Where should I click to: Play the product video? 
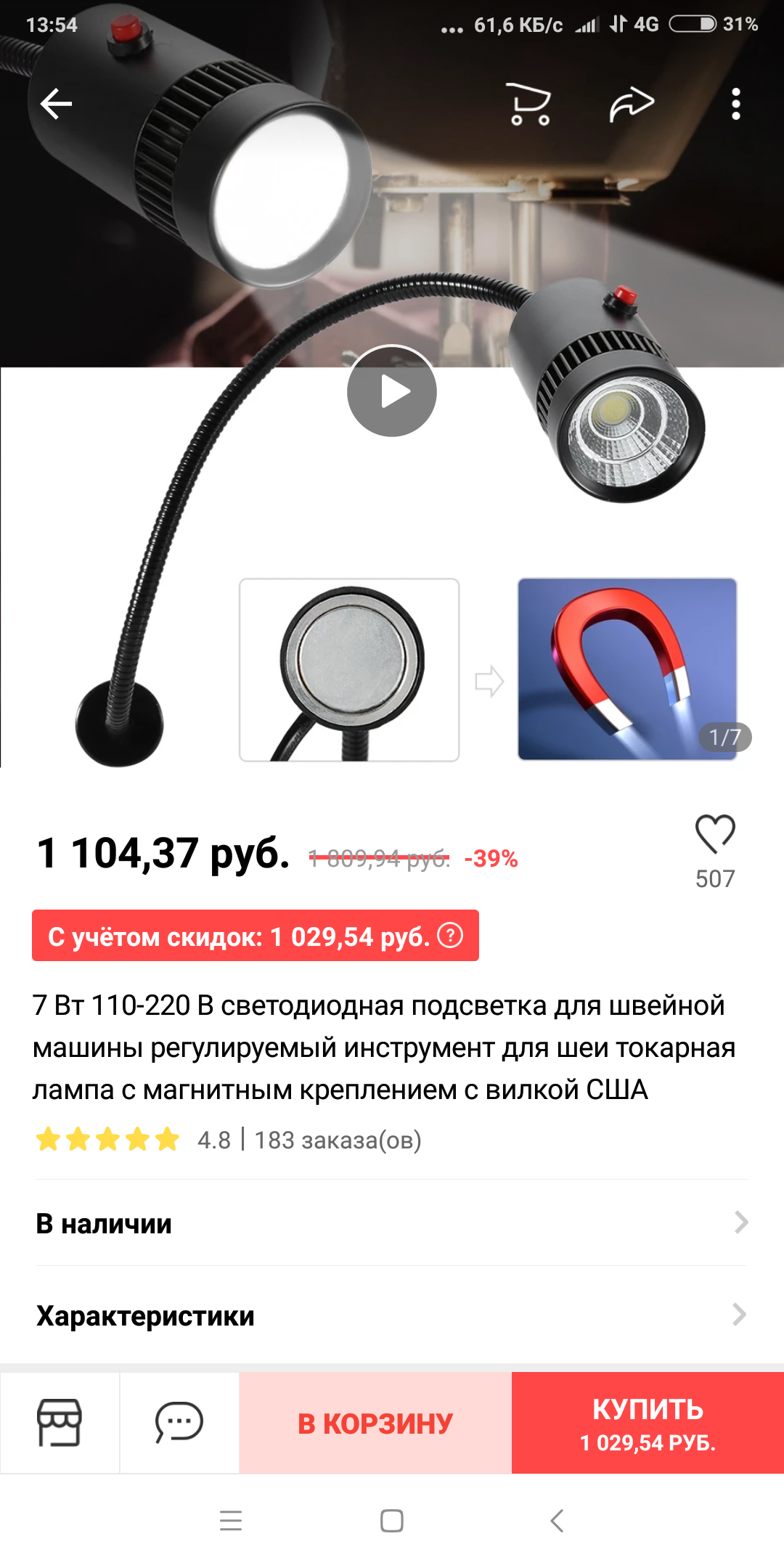pyautogui.click(x=392, y=391)
